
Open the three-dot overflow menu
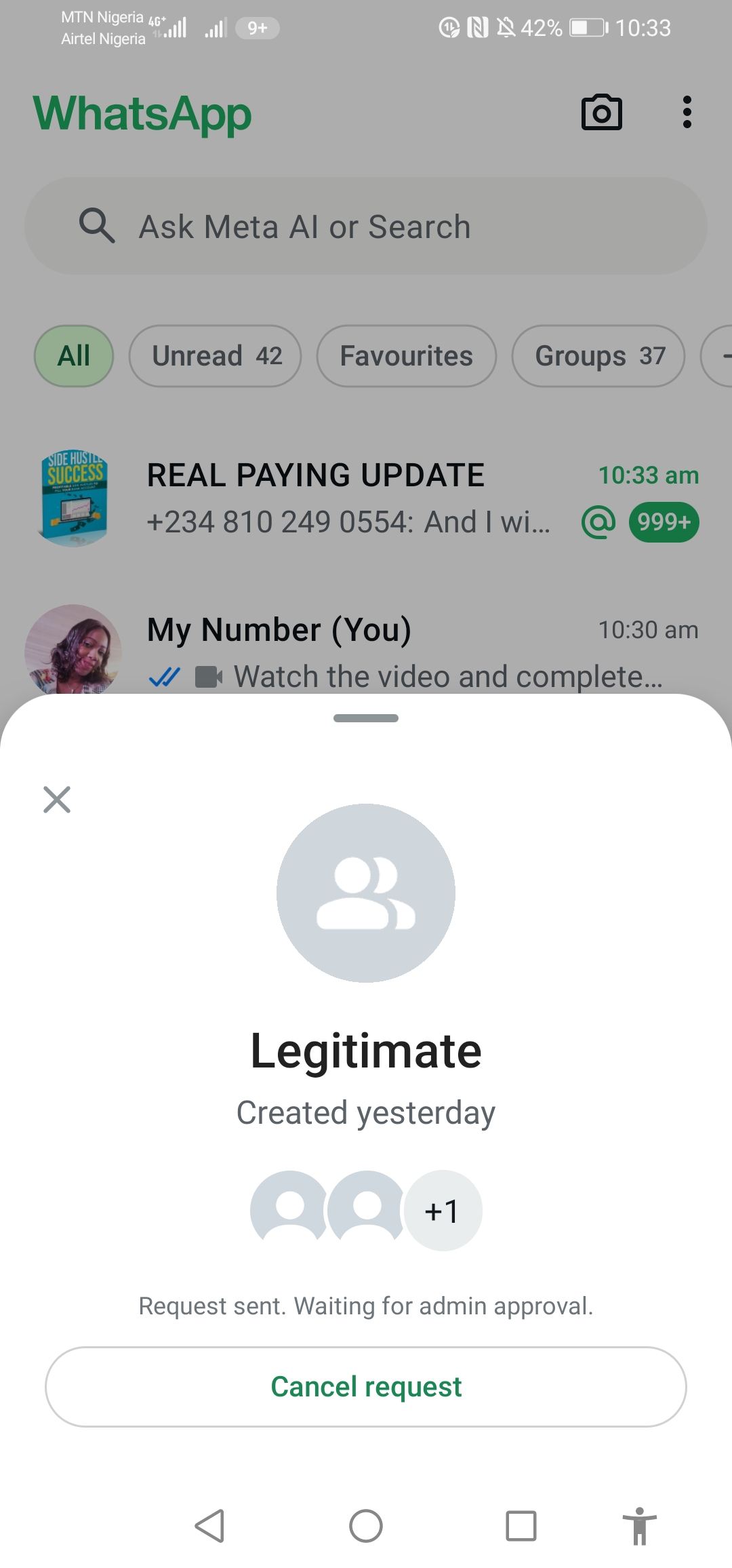tap(687, 113)
